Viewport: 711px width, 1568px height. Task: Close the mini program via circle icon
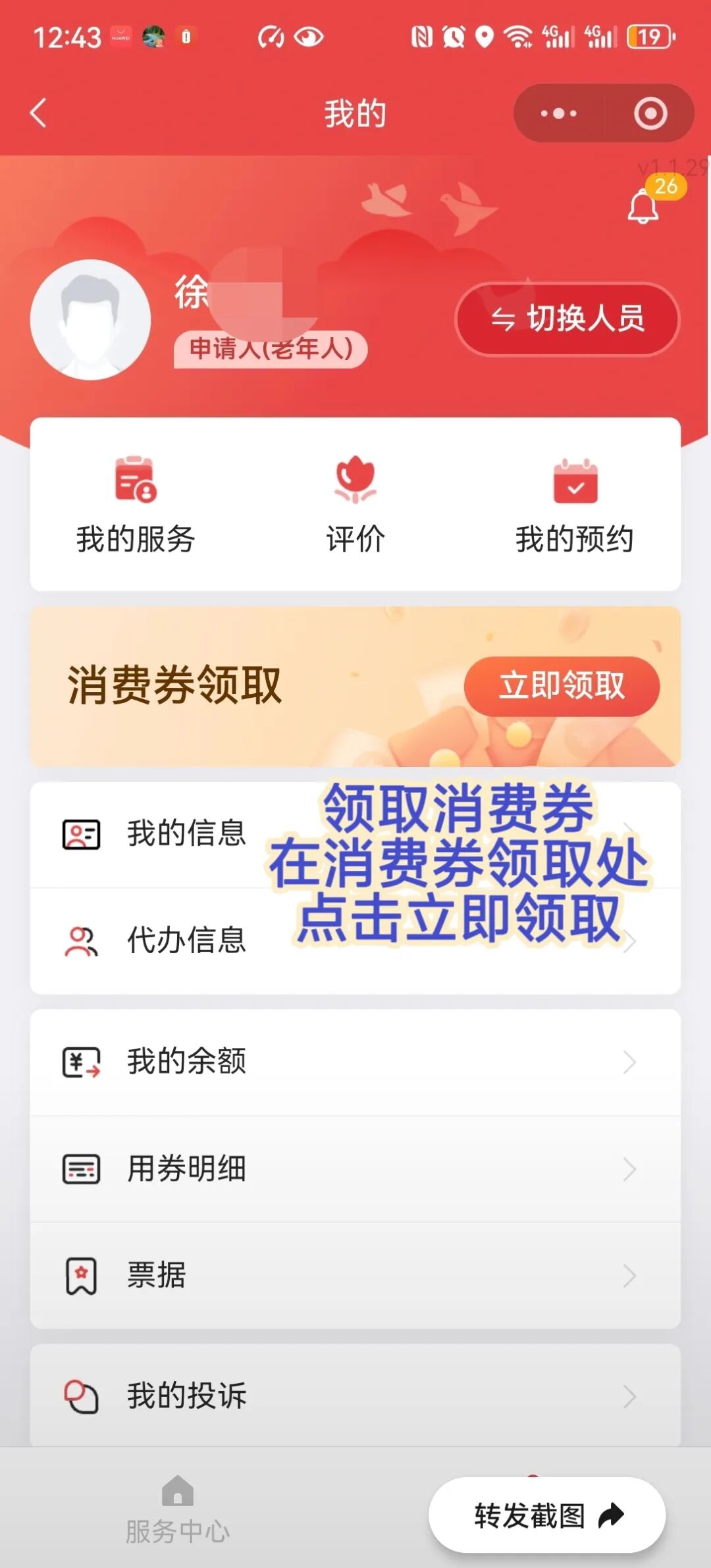coord(650,113)
